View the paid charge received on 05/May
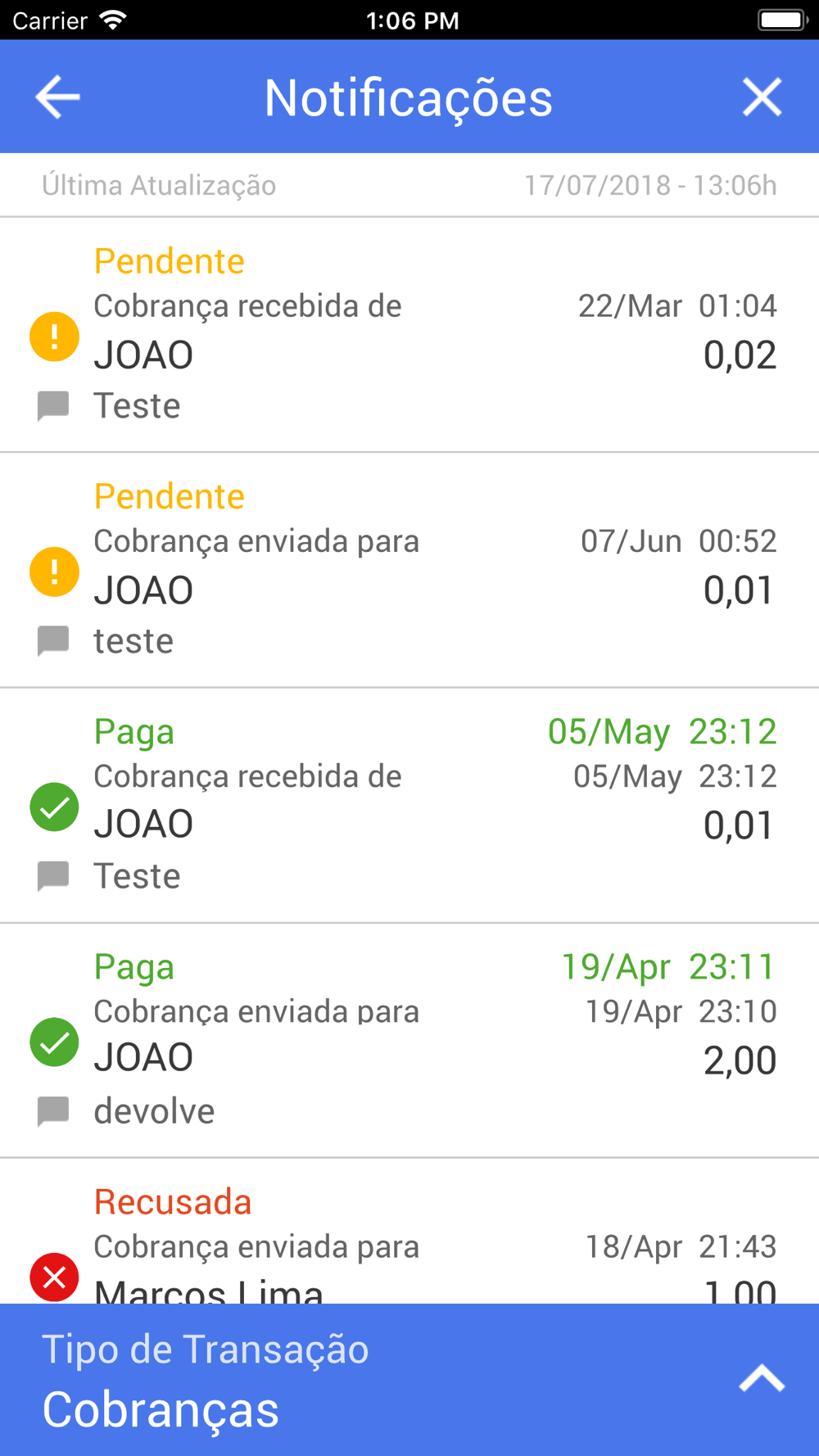 pyautogui.click(x=409, y=806)
